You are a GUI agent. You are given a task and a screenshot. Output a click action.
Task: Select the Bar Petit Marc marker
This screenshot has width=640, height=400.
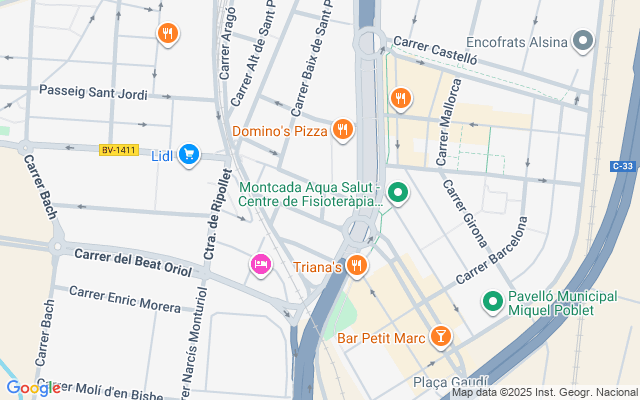439,336
